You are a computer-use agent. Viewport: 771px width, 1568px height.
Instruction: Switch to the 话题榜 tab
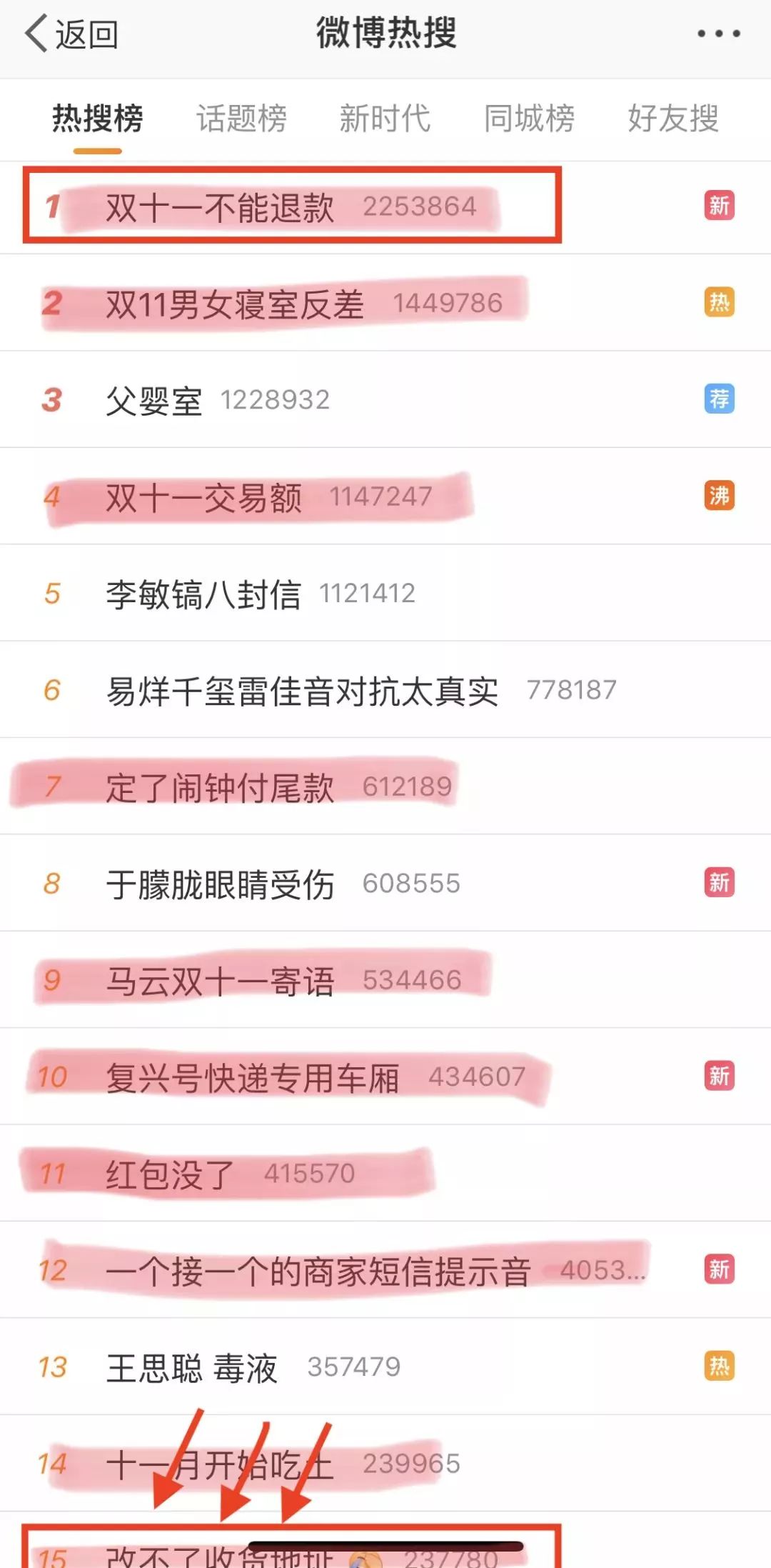(x=240, y=120)
